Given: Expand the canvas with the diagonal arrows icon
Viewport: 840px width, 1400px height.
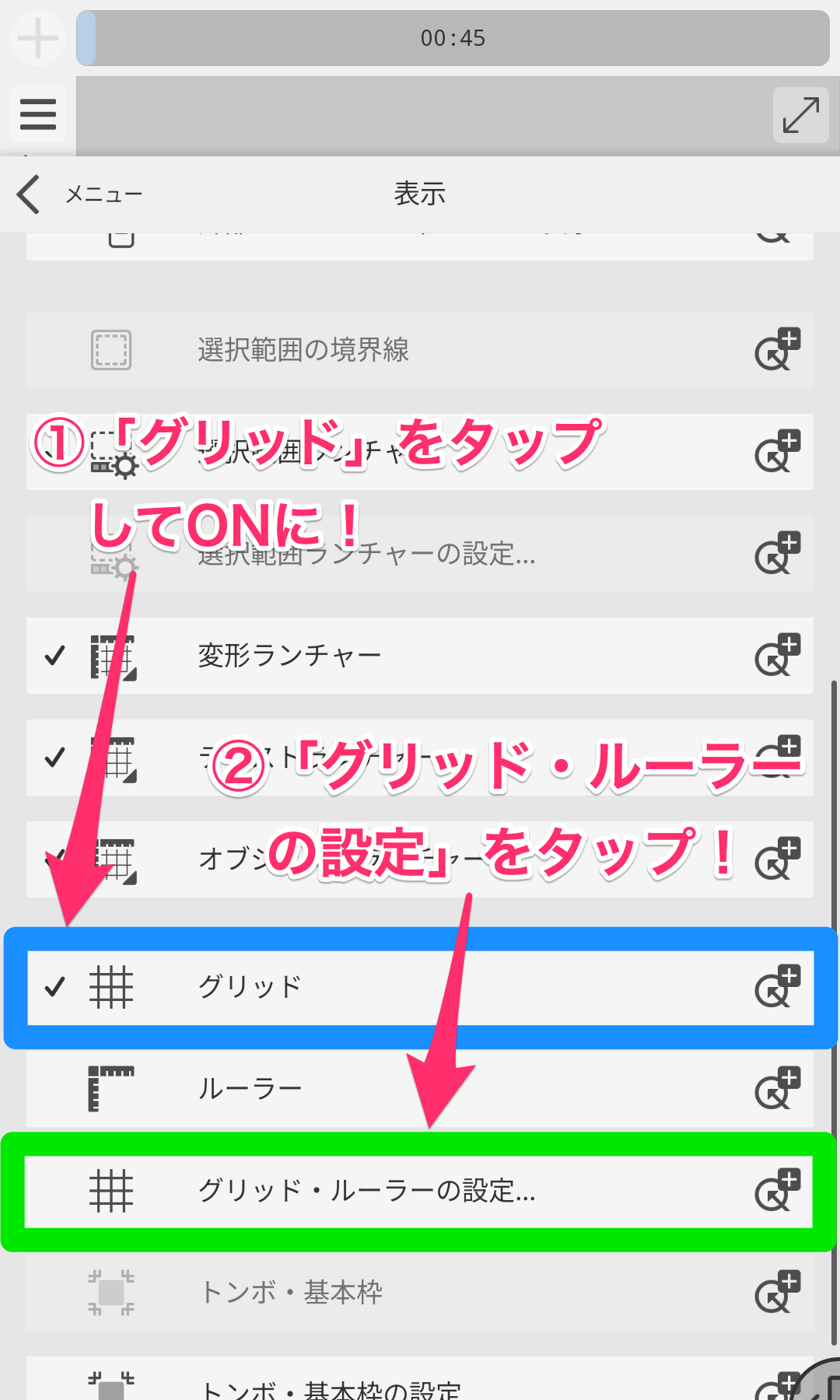Looking at the screenshot, I should [800, 115].
